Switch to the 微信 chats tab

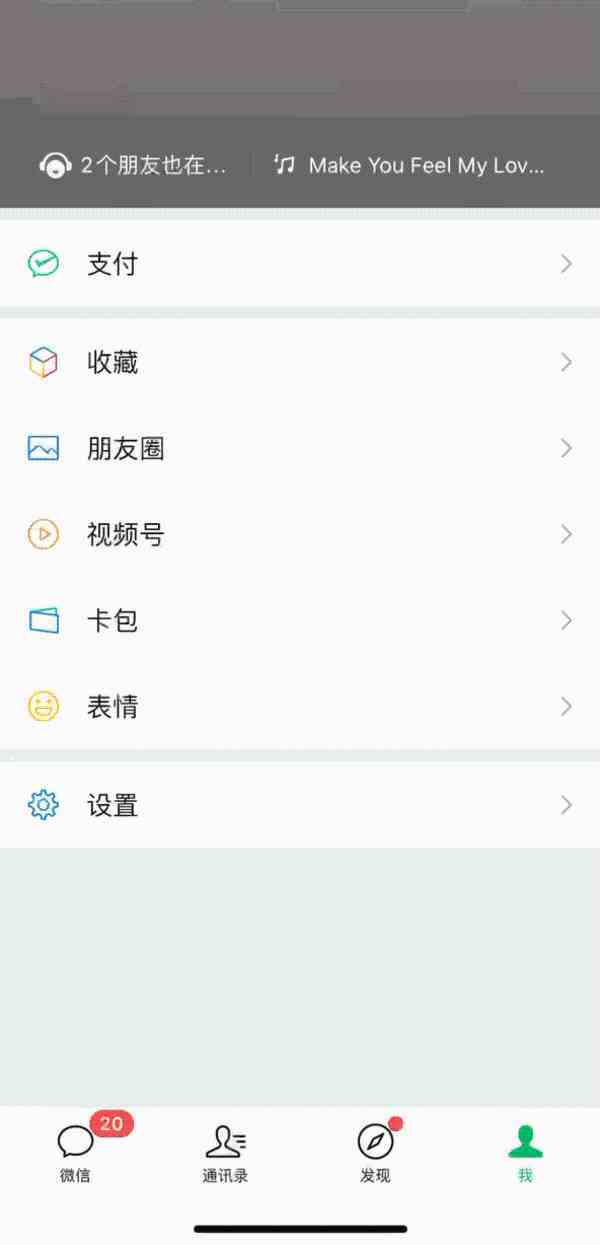[x=75, y=1152]
